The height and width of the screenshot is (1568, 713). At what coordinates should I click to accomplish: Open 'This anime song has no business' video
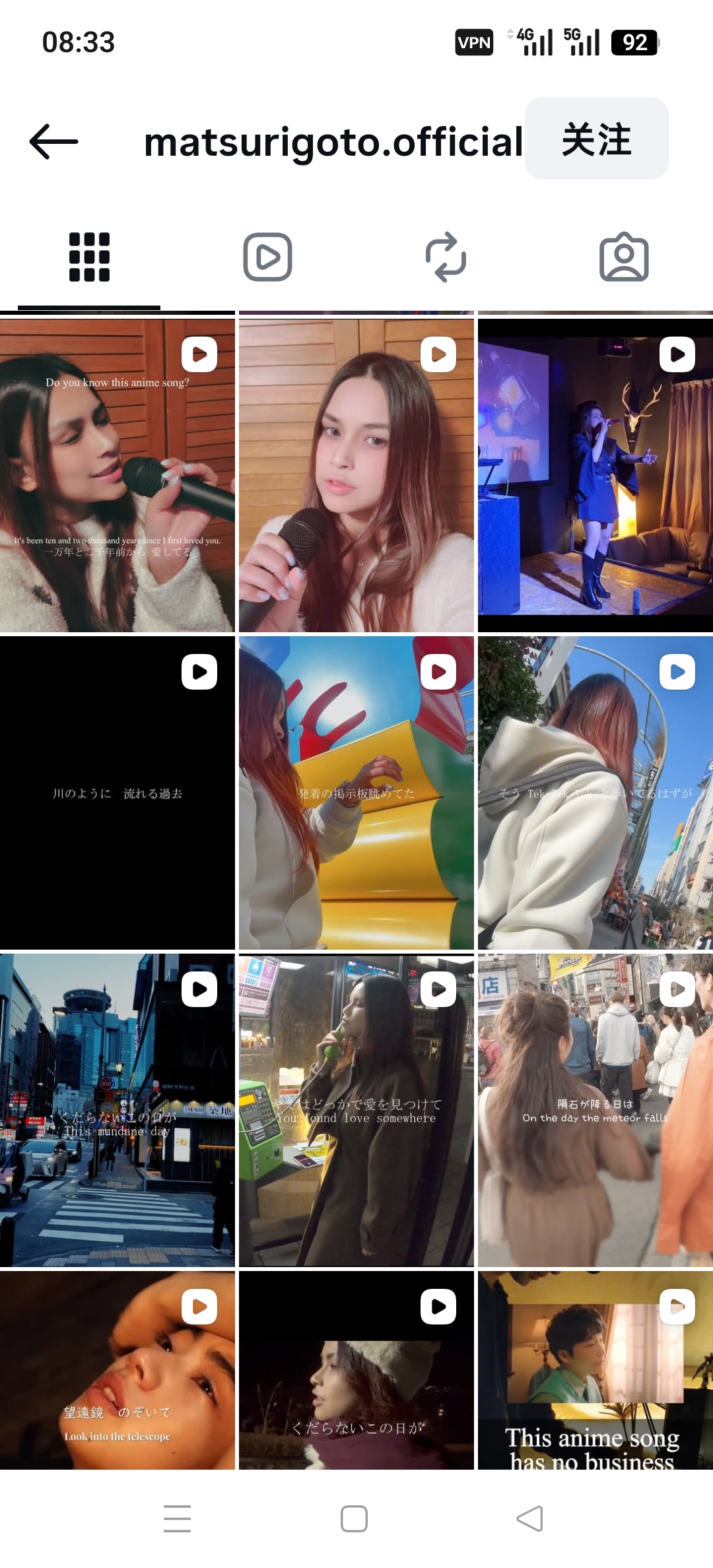coord(595,1370)
